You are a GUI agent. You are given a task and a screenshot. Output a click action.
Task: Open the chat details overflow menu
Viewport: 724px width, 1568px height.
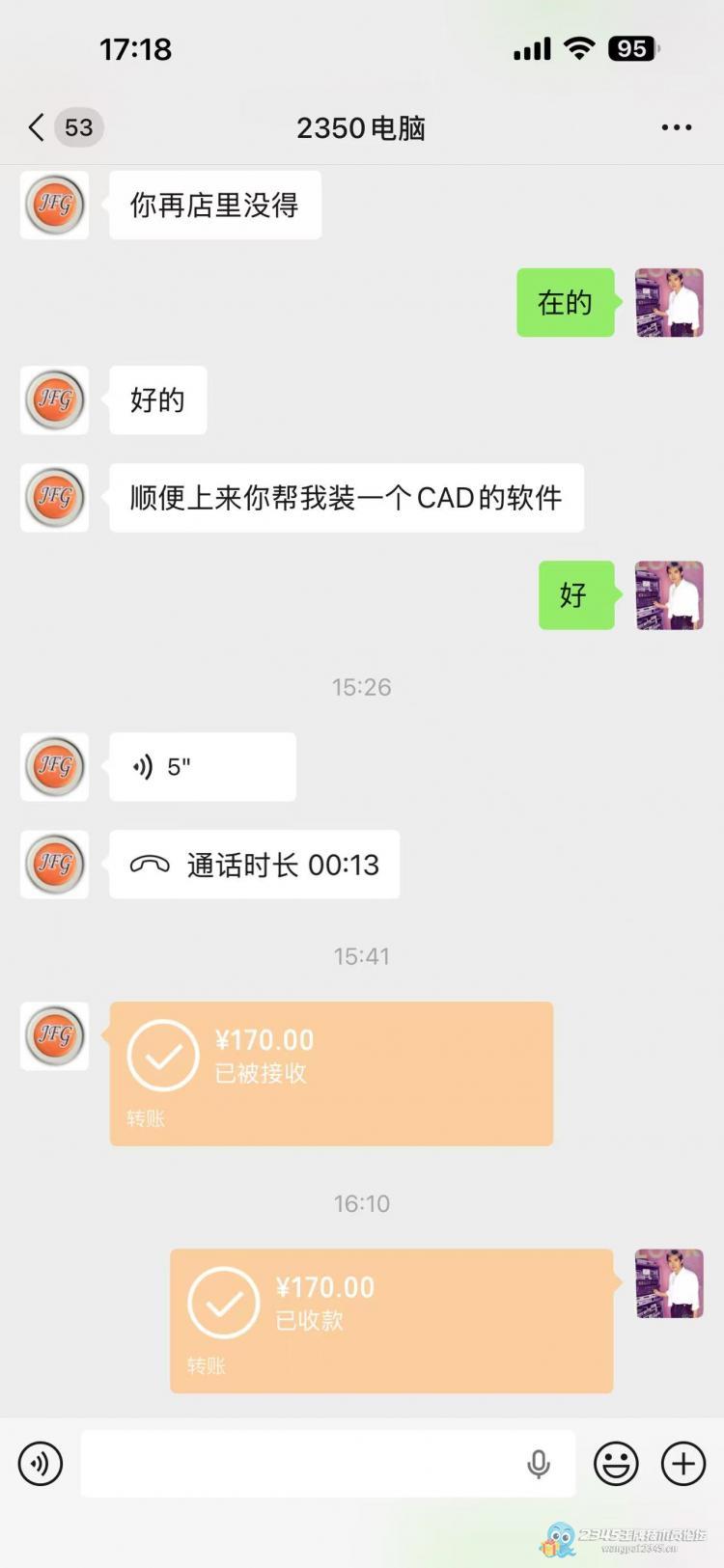tap(676, 127)
